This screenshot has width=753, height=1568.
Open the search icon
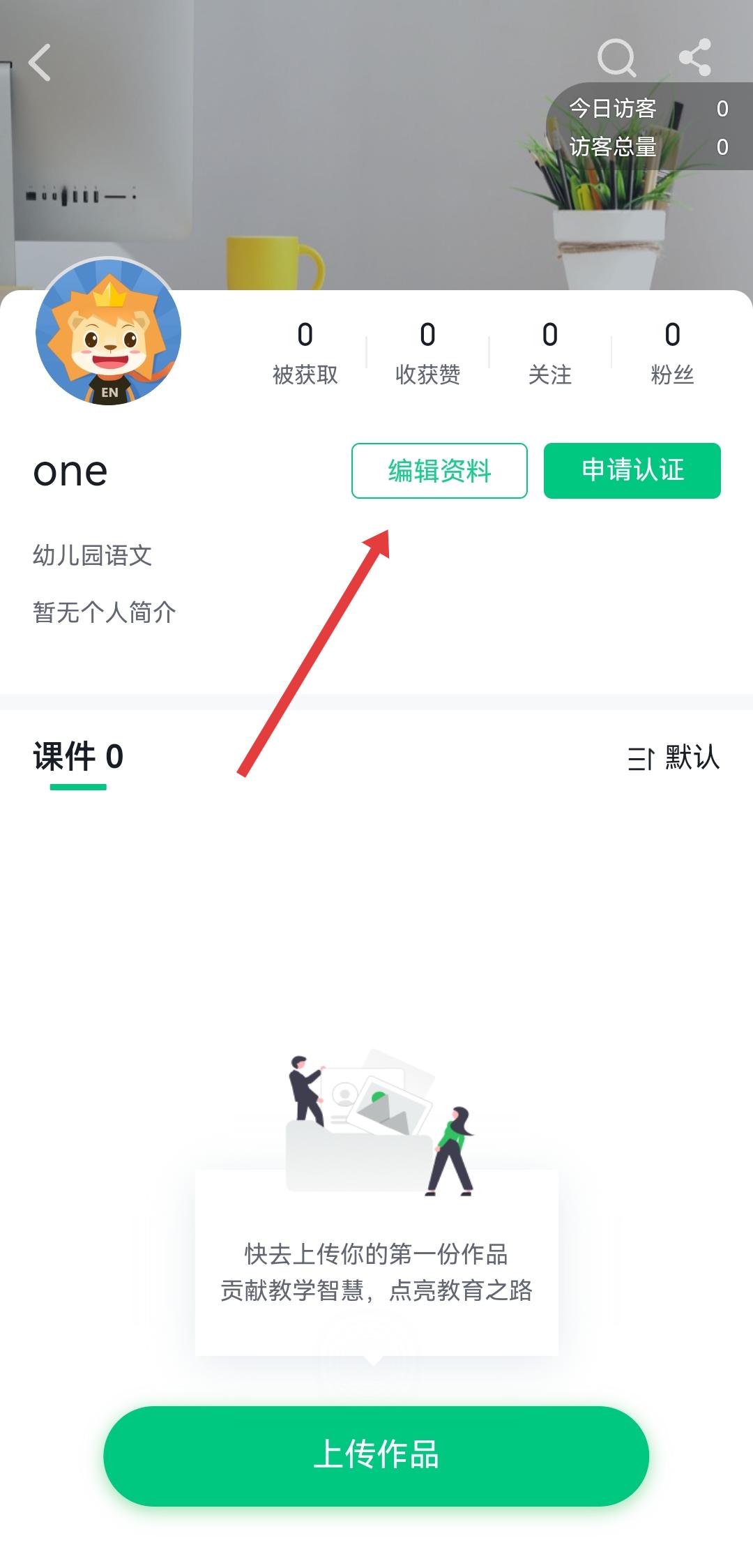tap(616, 58)
